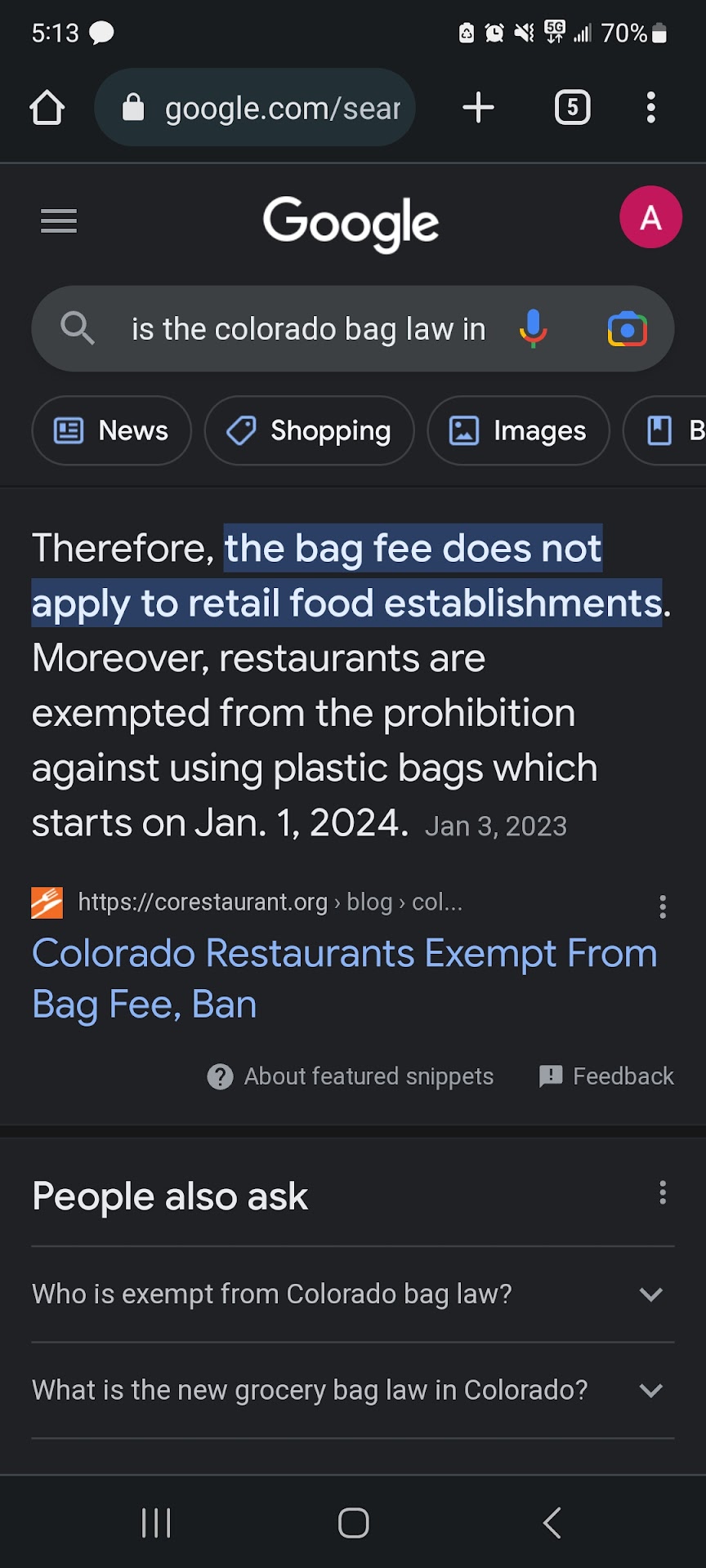Open the tab switcher showing 5 tabs

(572, 108)
